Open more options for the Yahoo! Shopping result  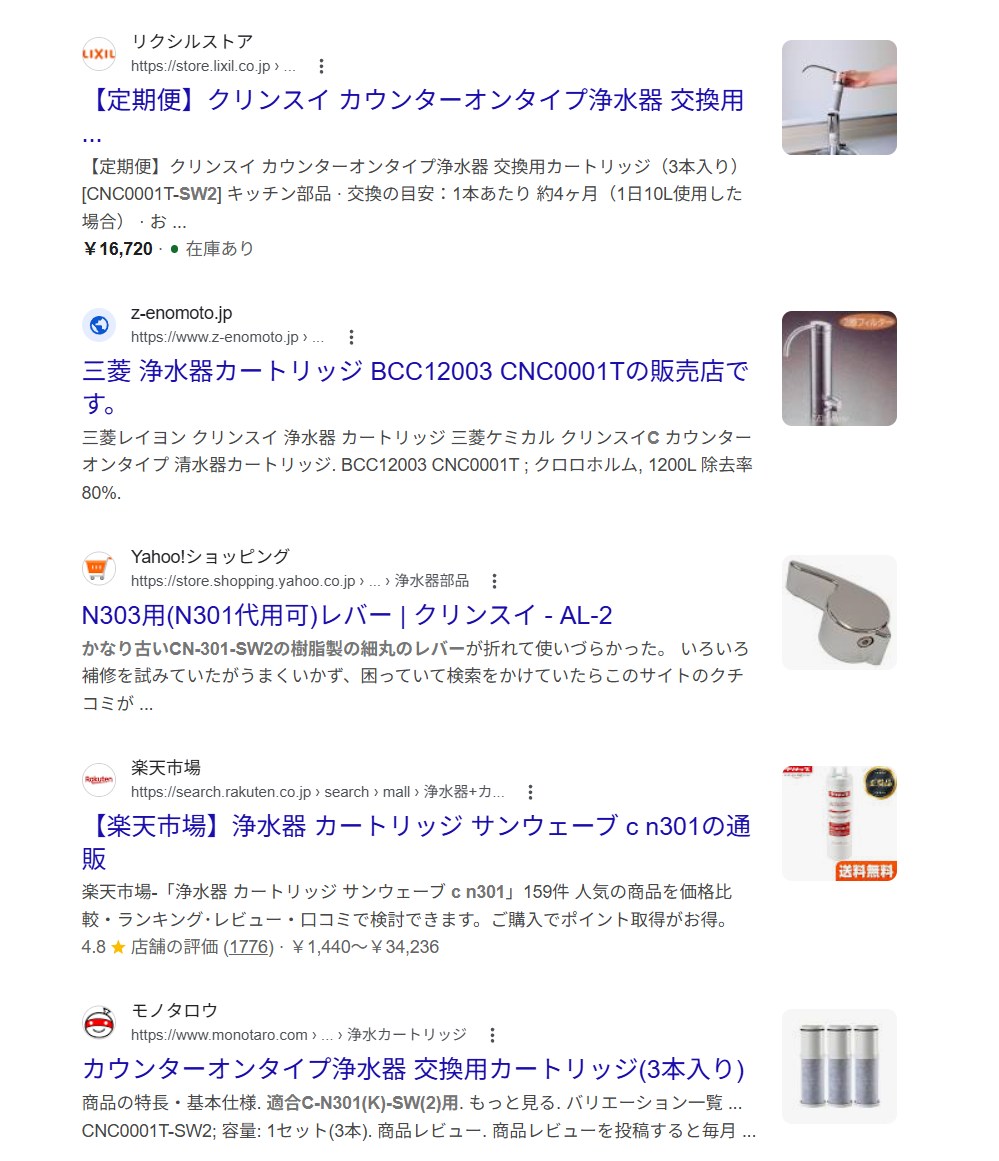click(x=493, y=581)
